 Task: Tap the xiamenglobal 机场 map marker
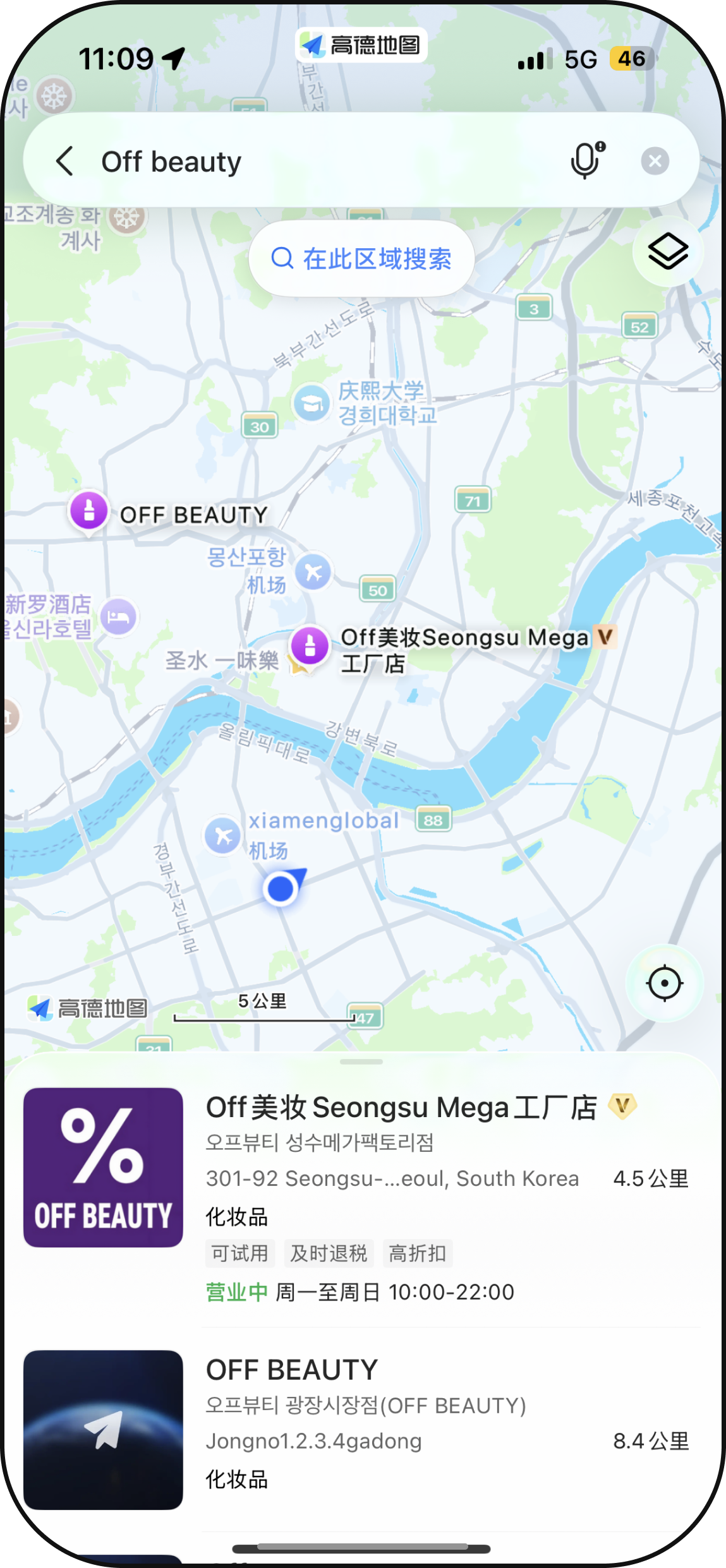222,835
